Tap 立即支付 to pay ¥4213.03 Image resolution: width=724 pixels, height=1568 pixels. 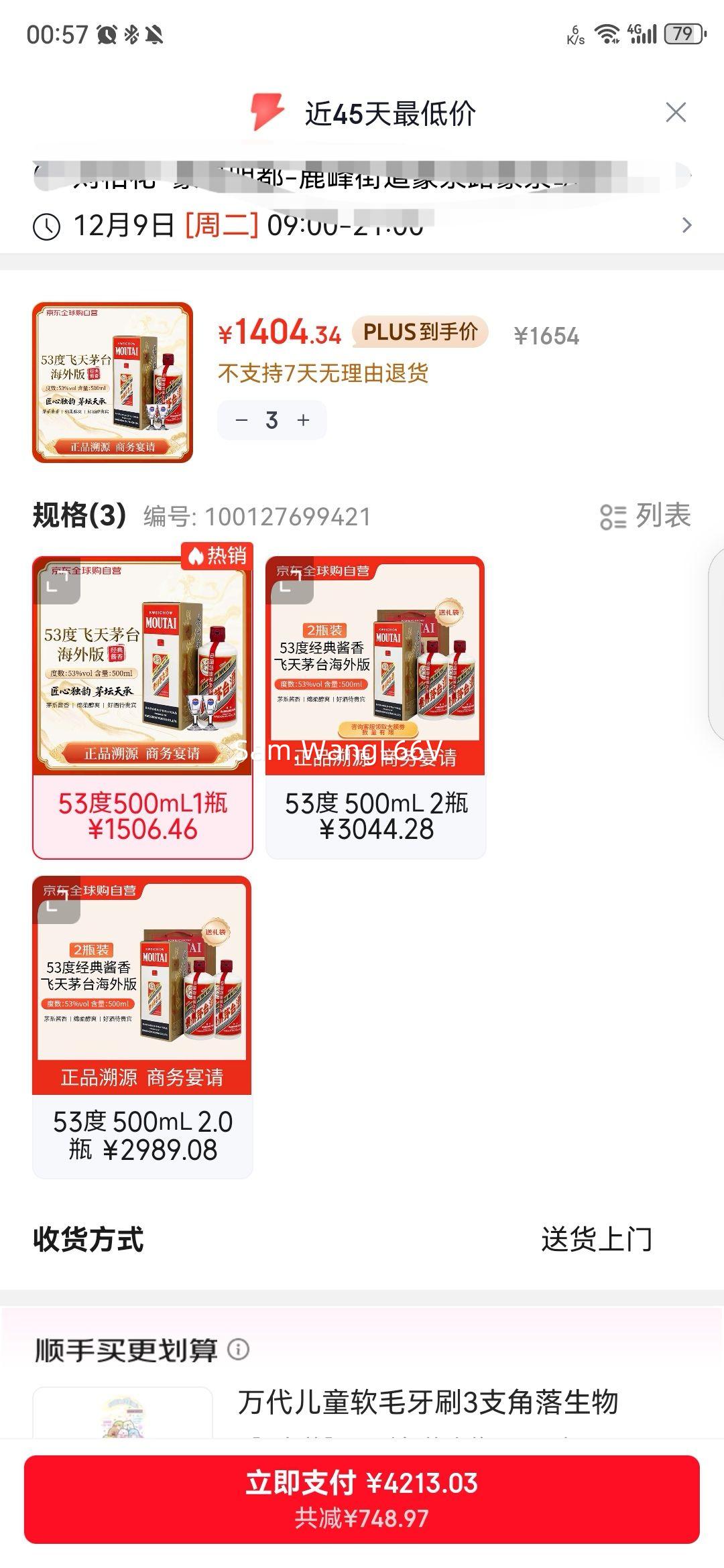click(362, 1478)
